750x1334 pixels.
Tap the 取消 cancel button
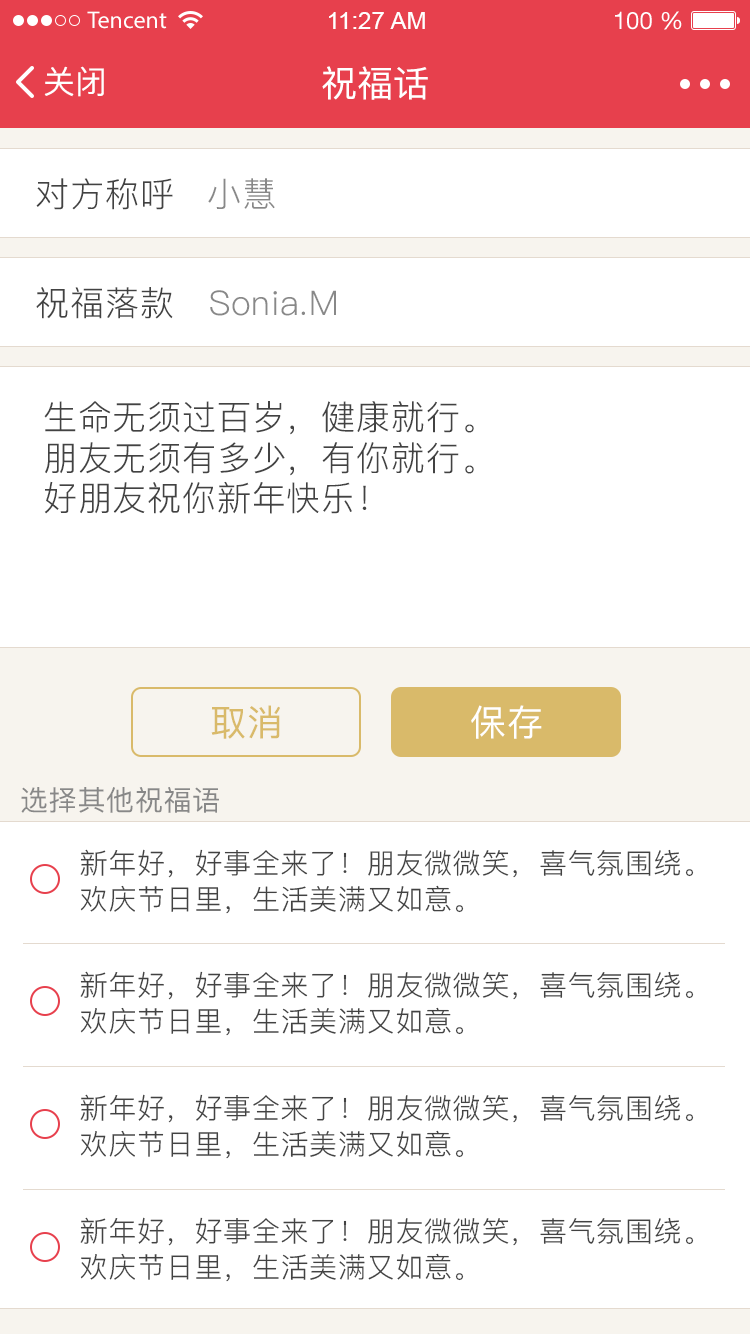coord(246,722)
